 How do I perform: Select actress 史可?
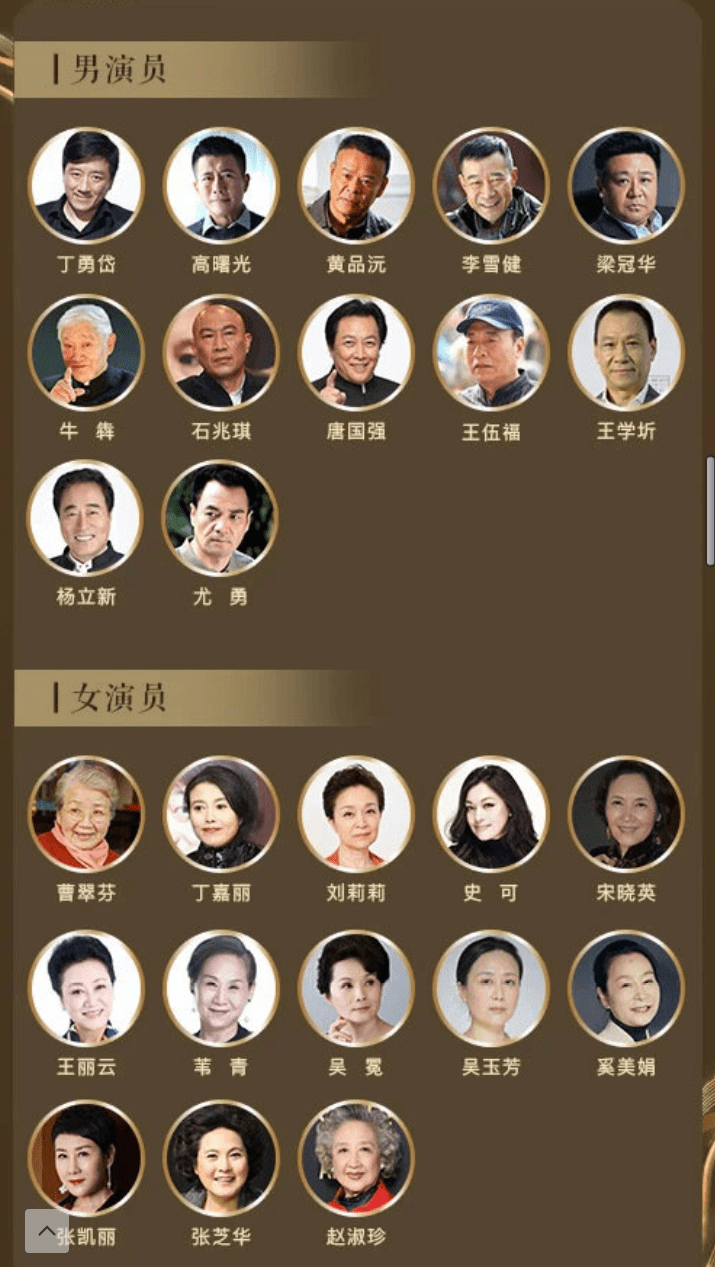491,814
